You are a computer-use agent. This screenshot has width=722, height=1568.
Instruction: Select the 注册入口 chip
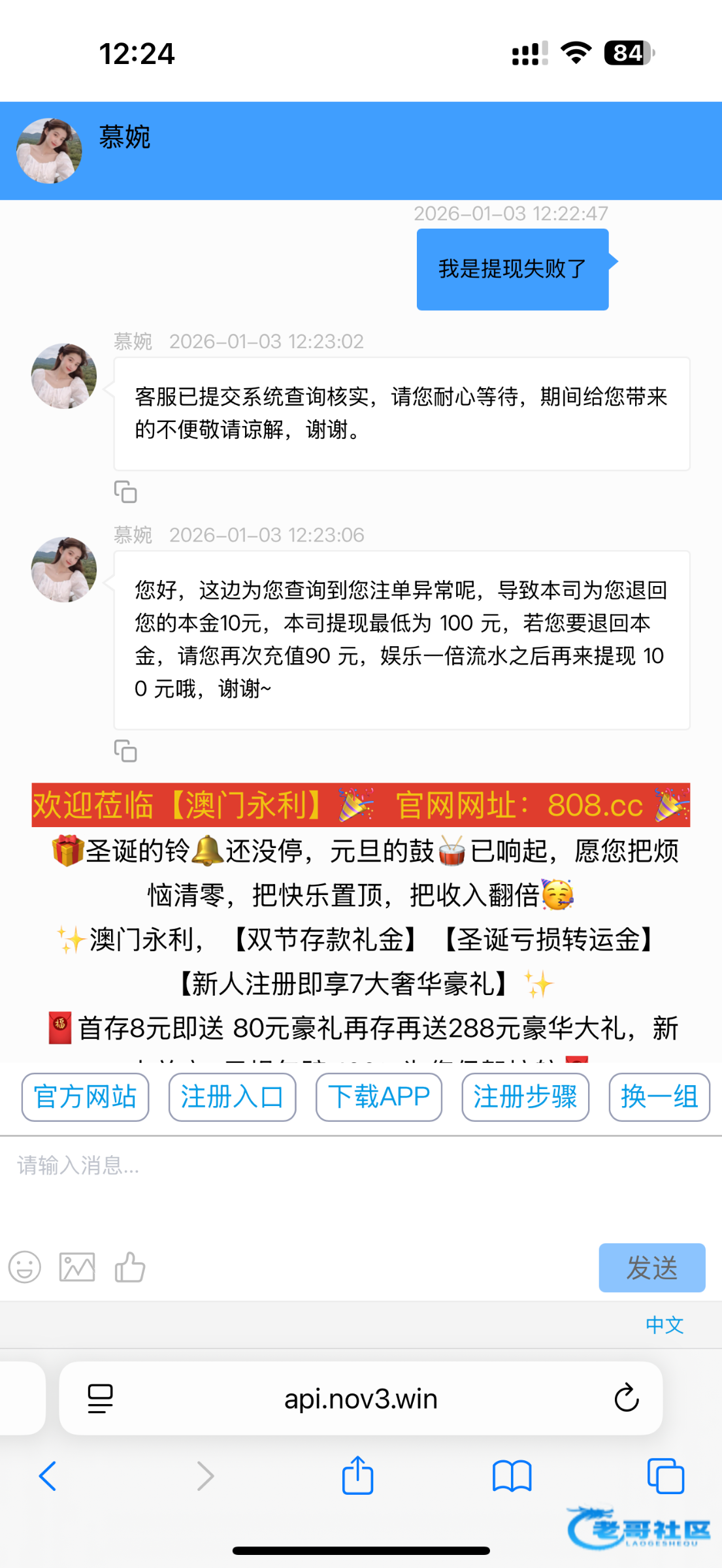(232, 1097)
